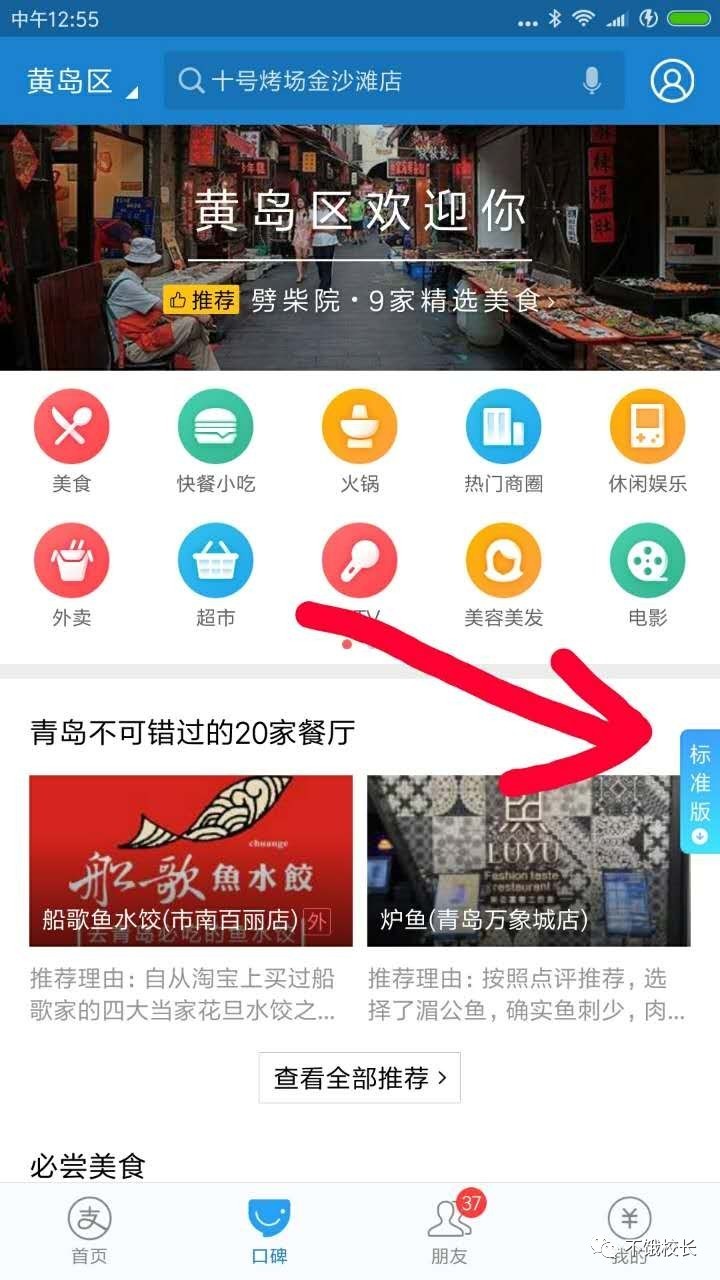Open the 劈柴院 9家精选美食 recommendation banner
The width and height of the screenshot is (720, 1280).
360,299
